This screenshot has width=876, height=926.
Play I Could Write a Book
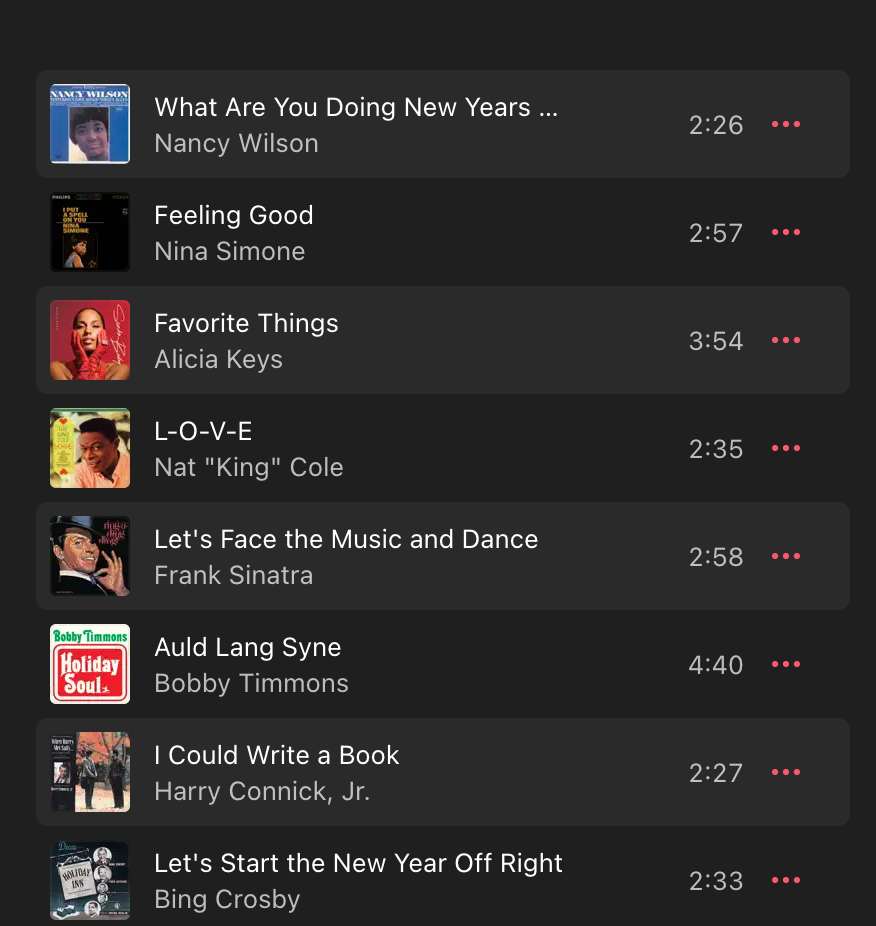[x=276, y=756]
